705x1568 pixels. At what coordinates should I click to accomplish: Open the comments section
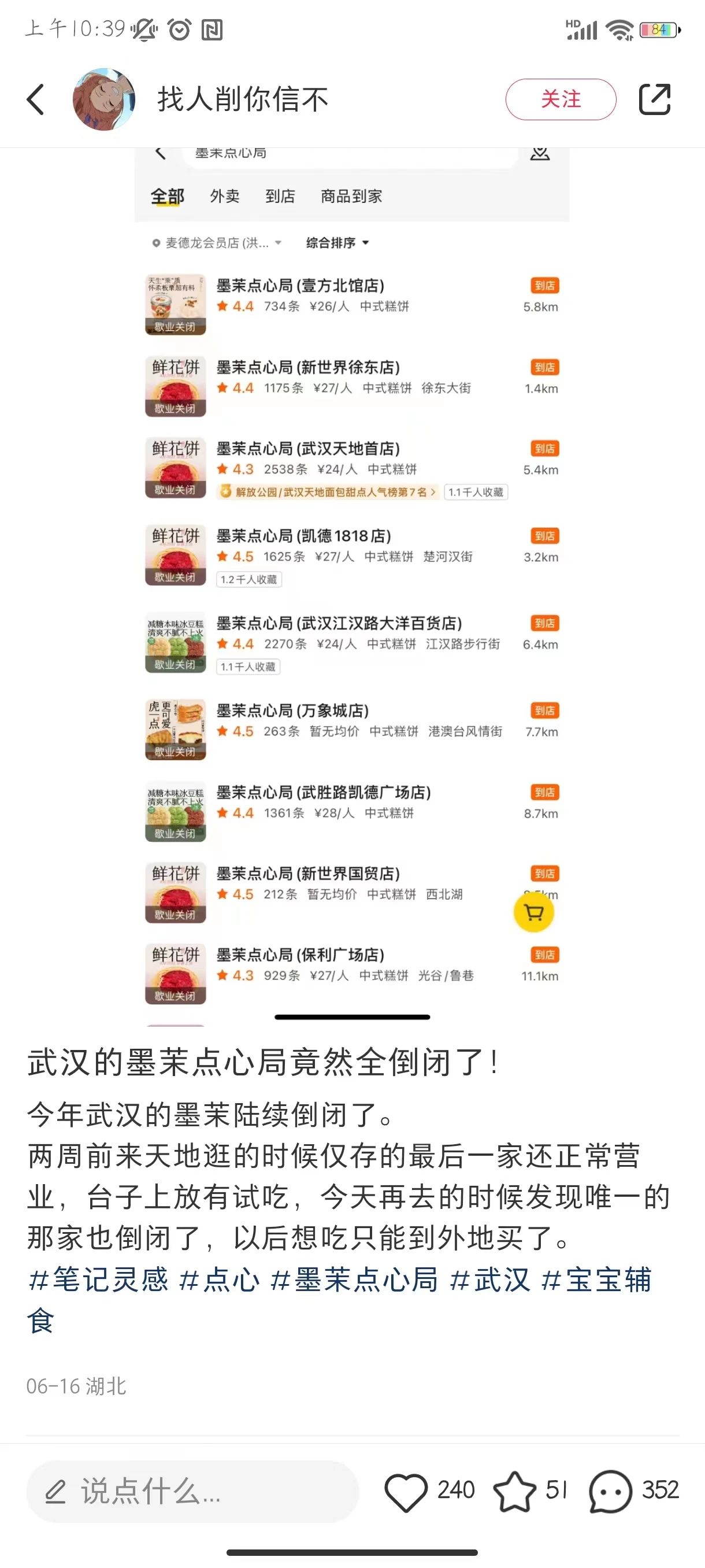[611, 1491]
